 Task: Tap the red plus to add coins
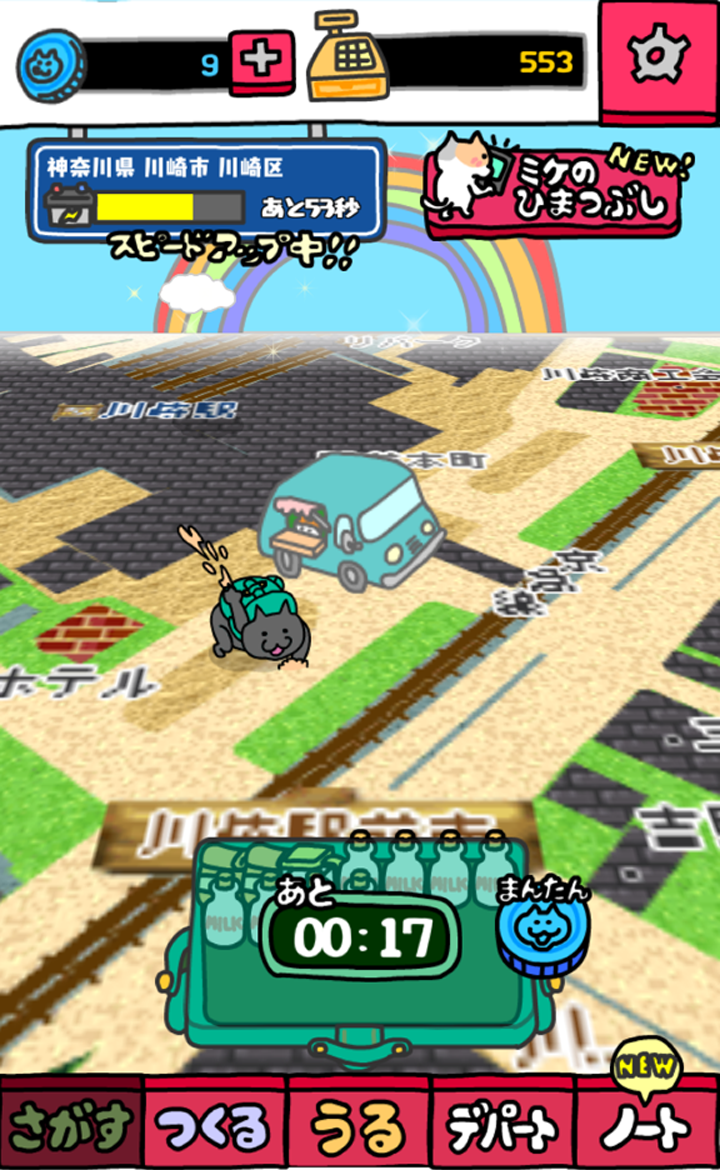coord(261,61)
